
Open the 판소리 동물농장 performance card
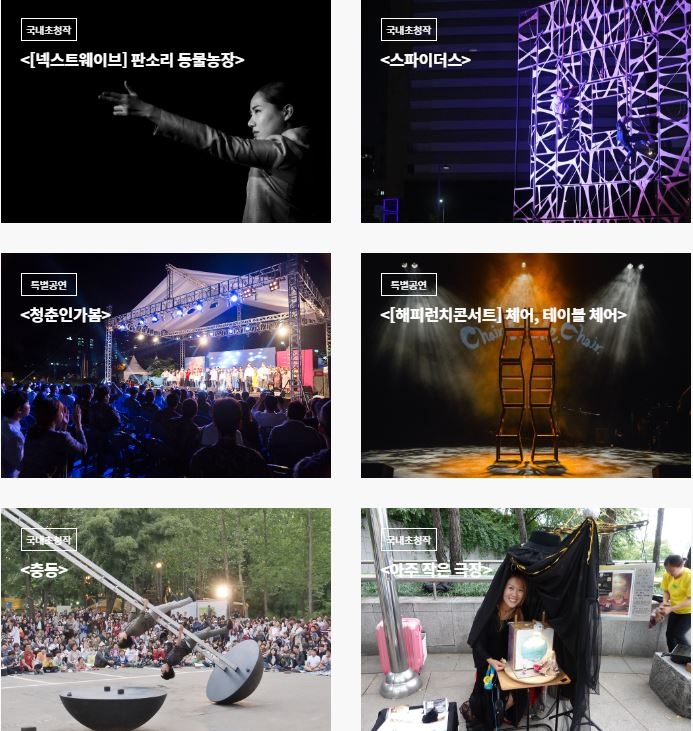(165, 111)
